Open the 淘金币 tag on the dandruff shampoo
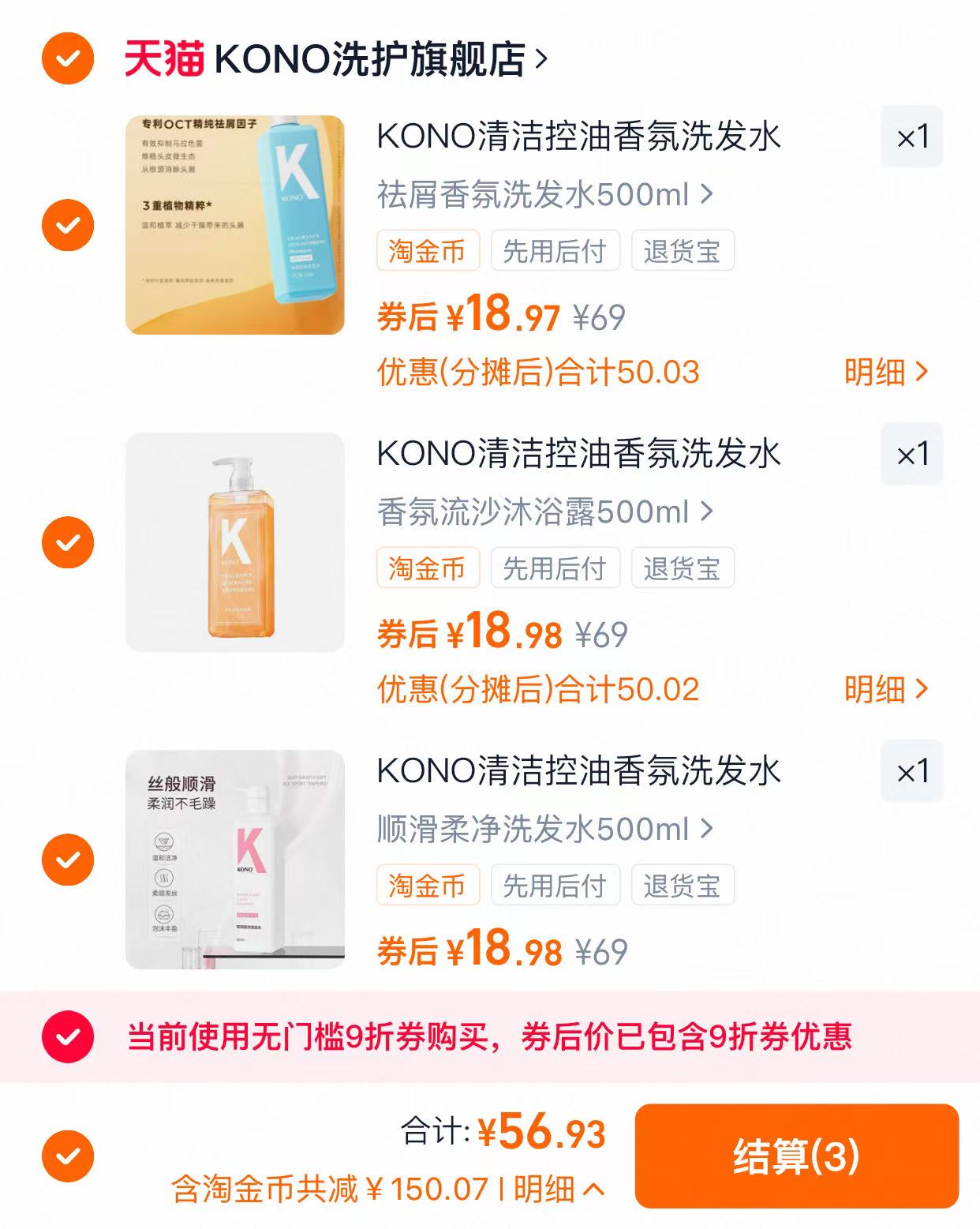 pos(428,251)
